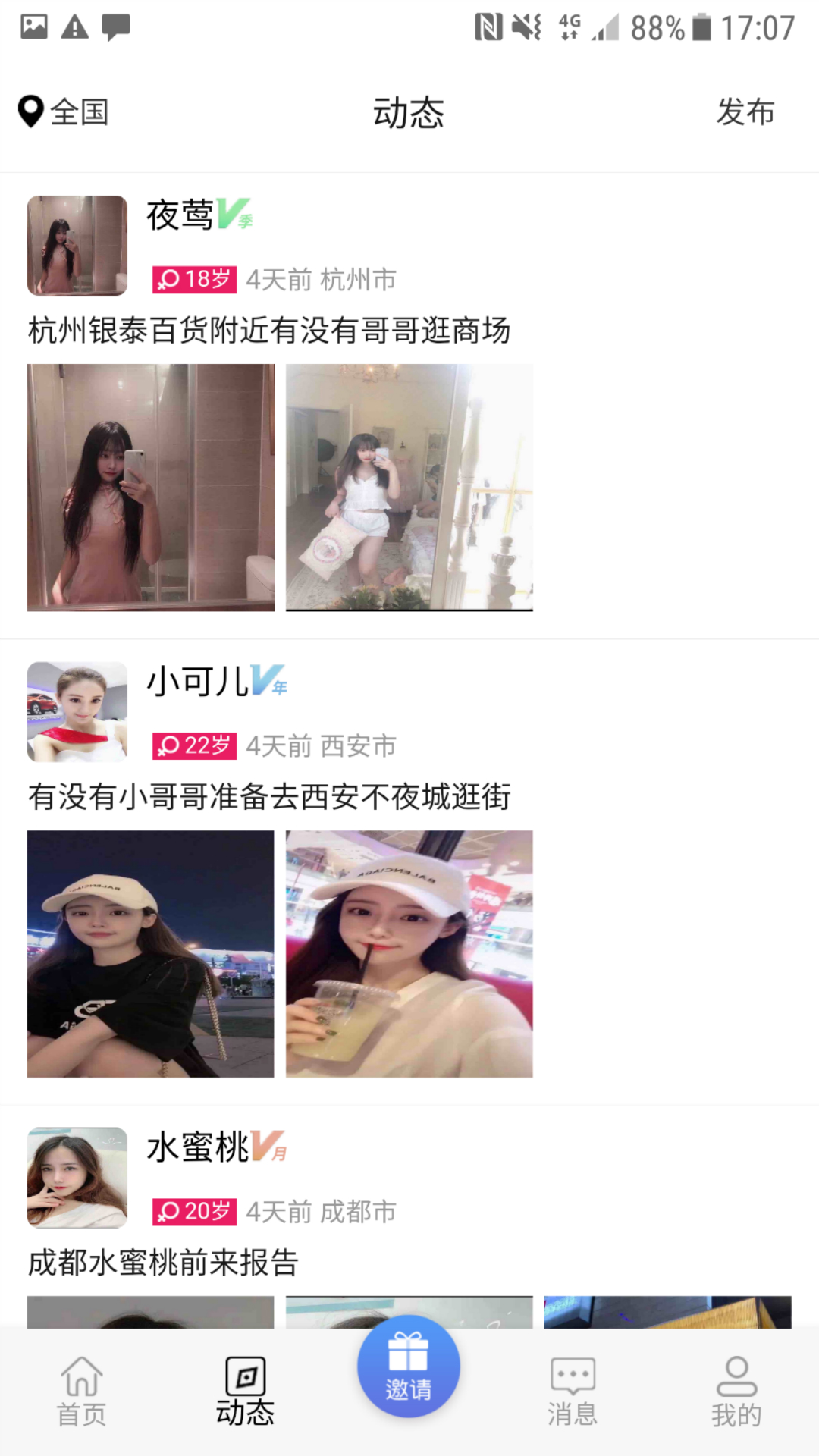The width and height of the screenshot is (819, 1456).
Task: View first photo in 夜莺's post
Action: [151, 487]
